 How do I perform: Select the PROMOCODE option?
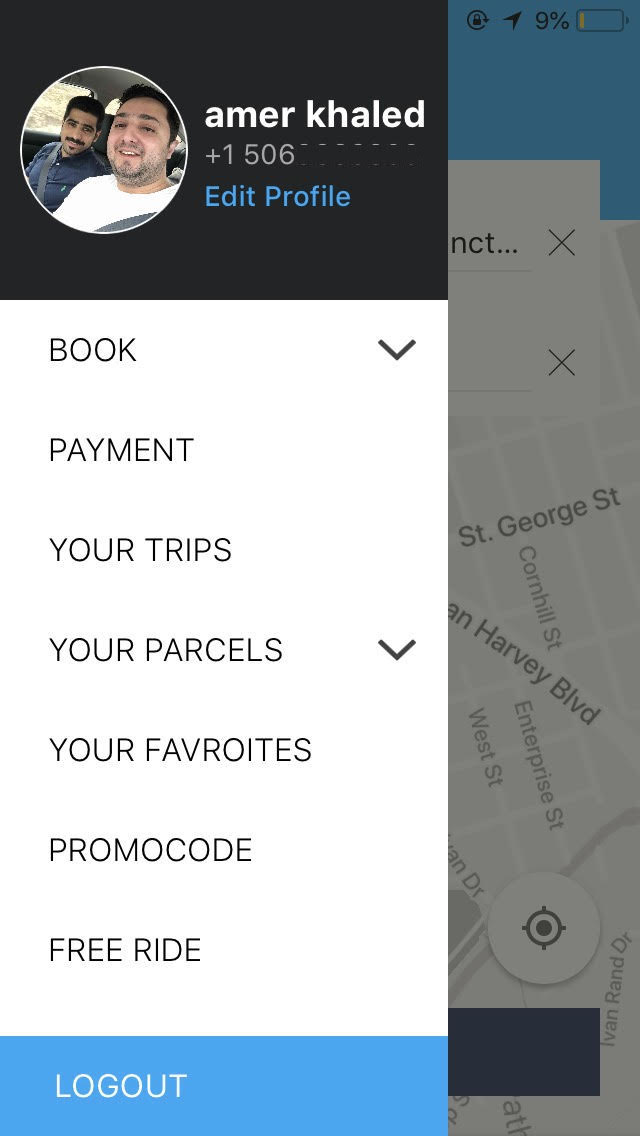click(x=150, y=850)
